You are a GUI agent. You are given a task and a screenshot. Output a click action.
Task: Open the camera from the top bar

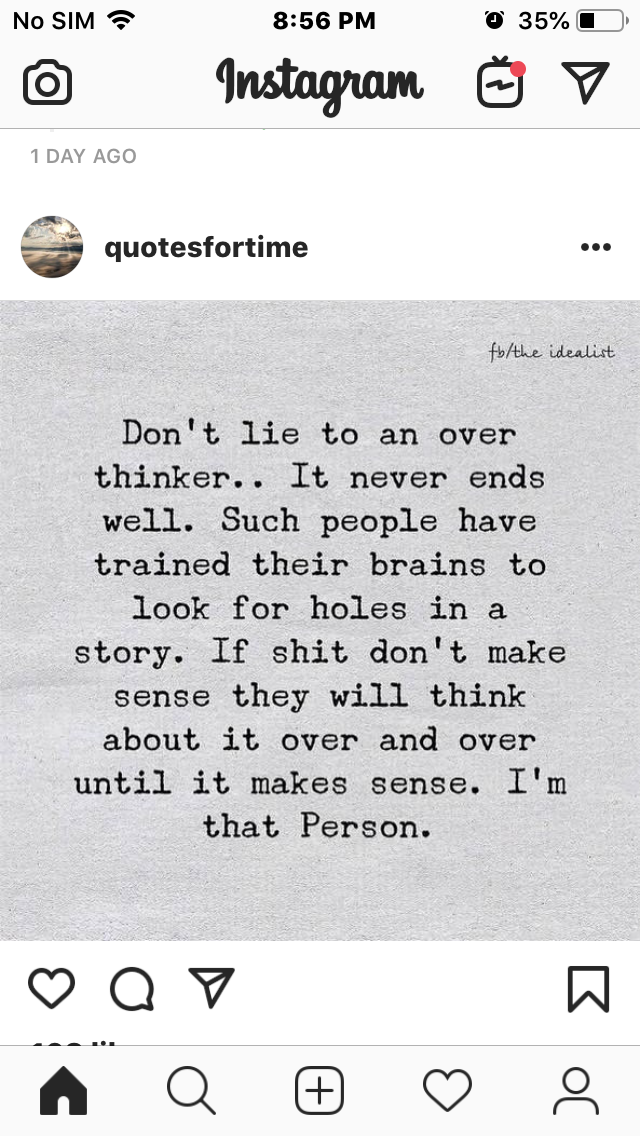(x=47, y=83)
